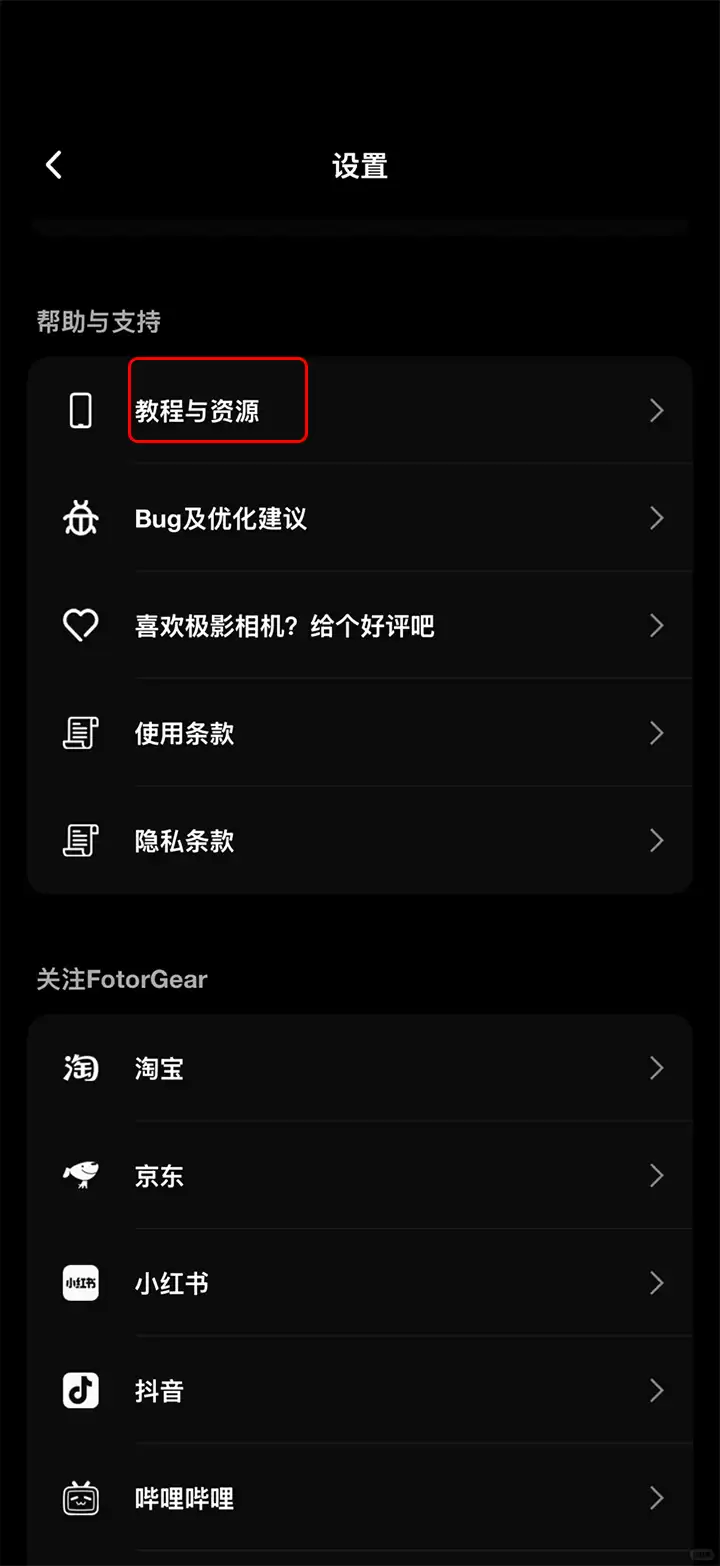720x1566 pixels.
Task: Go back from the 设置 page
Action: [x=54, y=165]
